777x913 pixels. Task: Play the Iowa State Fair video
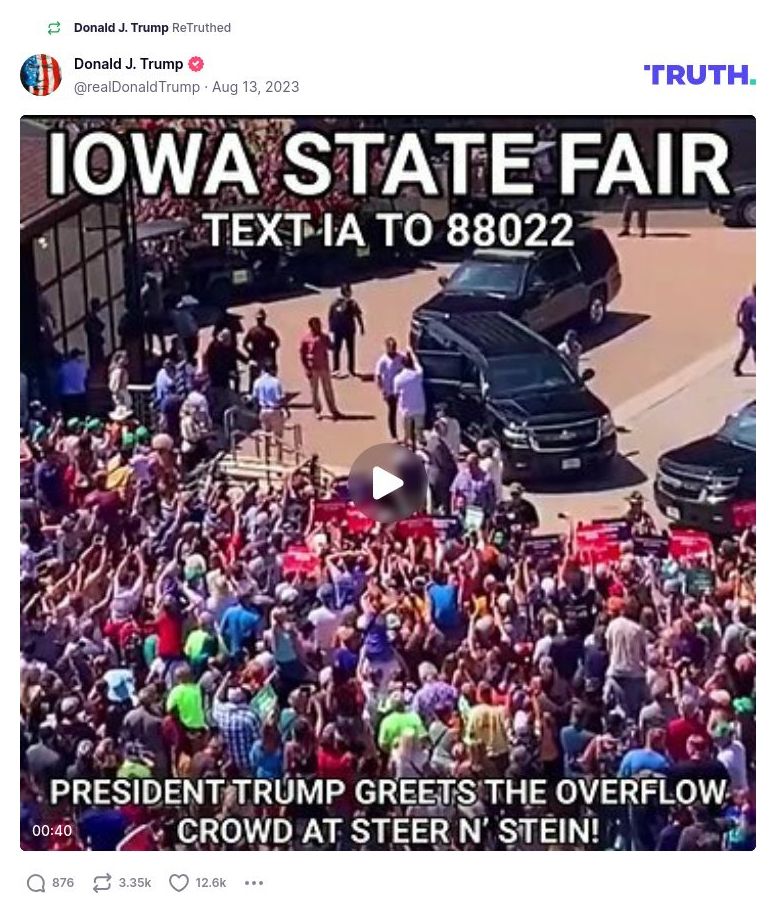tap(388, 483)
